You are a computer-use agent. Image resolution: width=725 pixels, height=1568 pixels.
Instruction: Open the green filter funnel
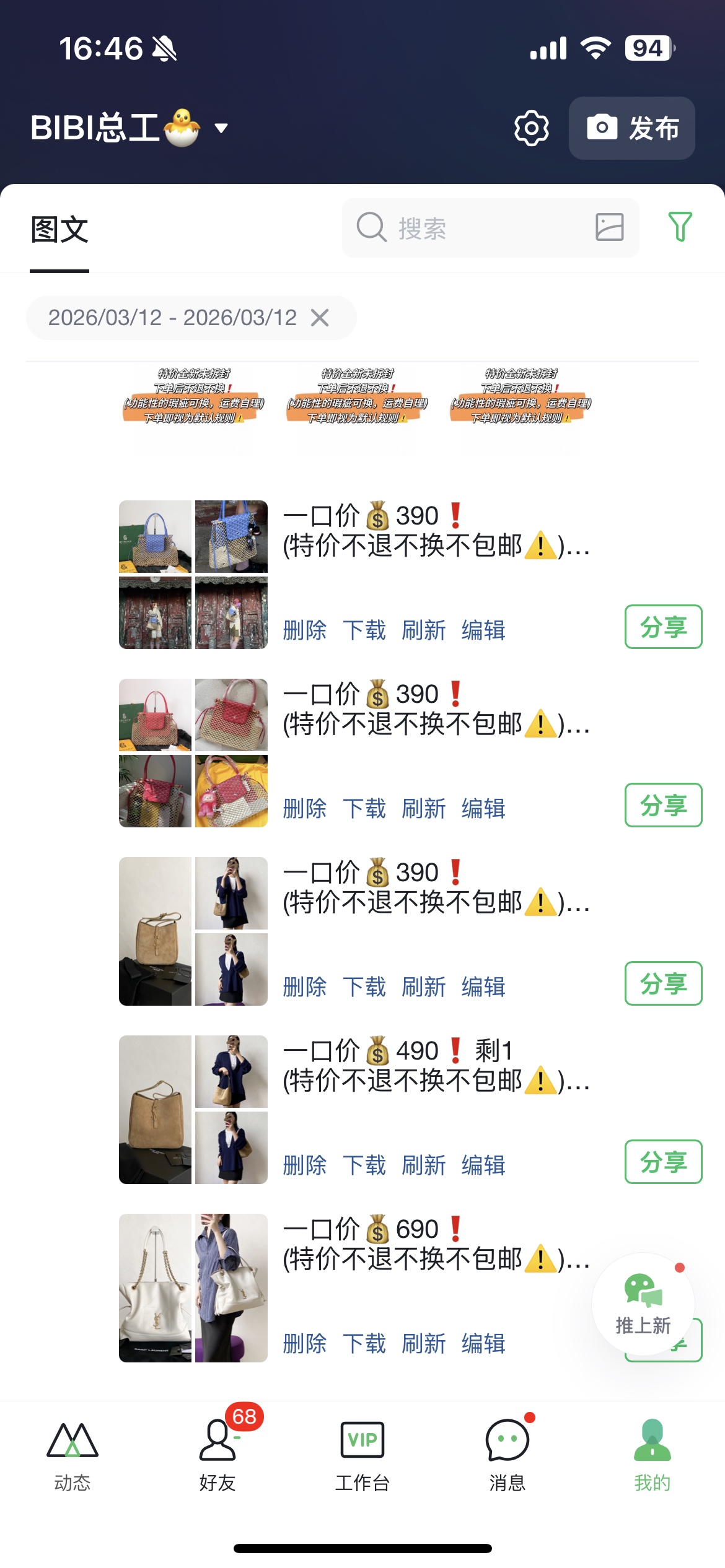tap(680, 227)
